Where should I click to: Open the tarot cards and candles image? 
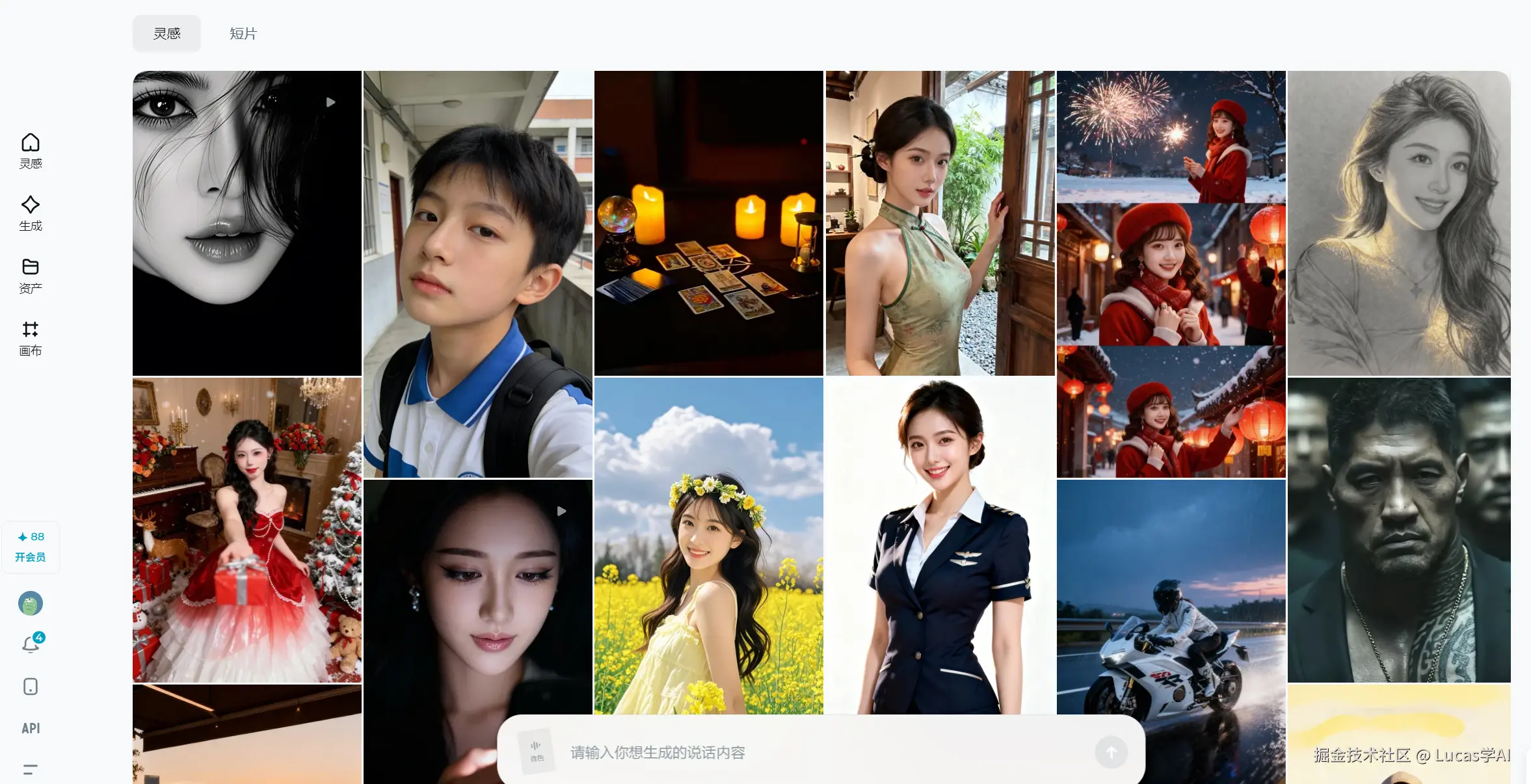pyautogui.click(x=708, y=223)
